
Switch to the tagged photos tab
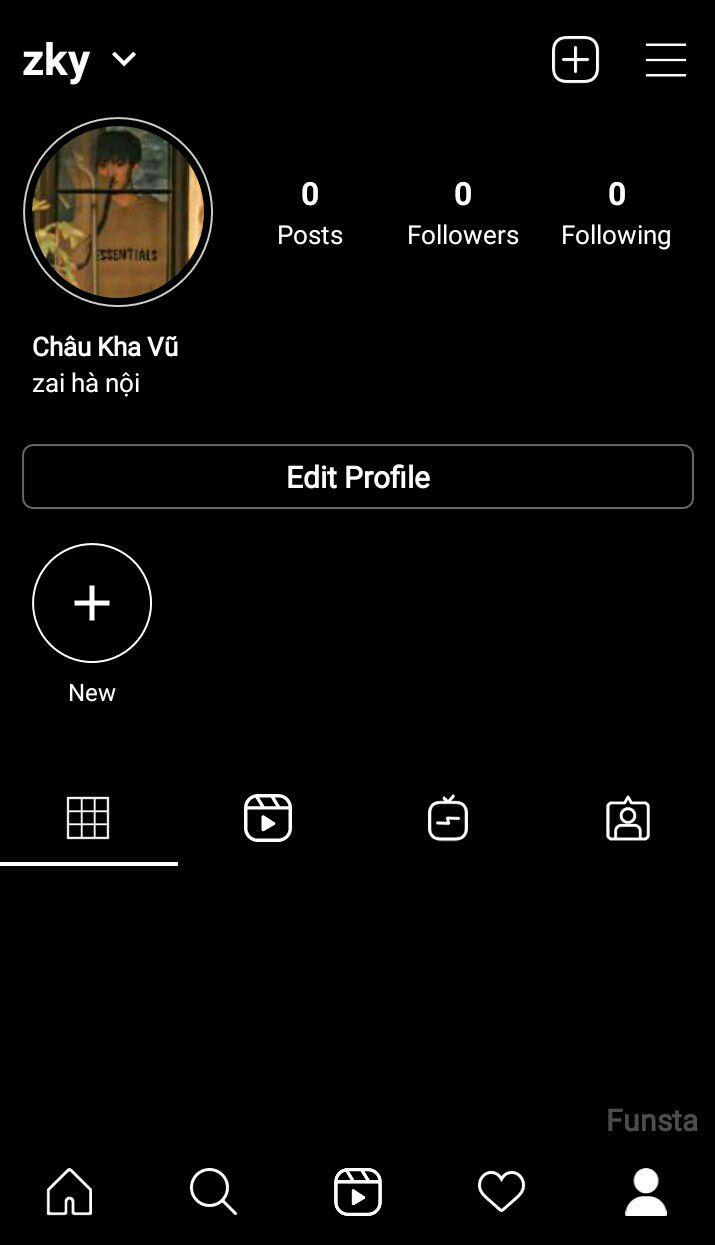coord(628,818)
